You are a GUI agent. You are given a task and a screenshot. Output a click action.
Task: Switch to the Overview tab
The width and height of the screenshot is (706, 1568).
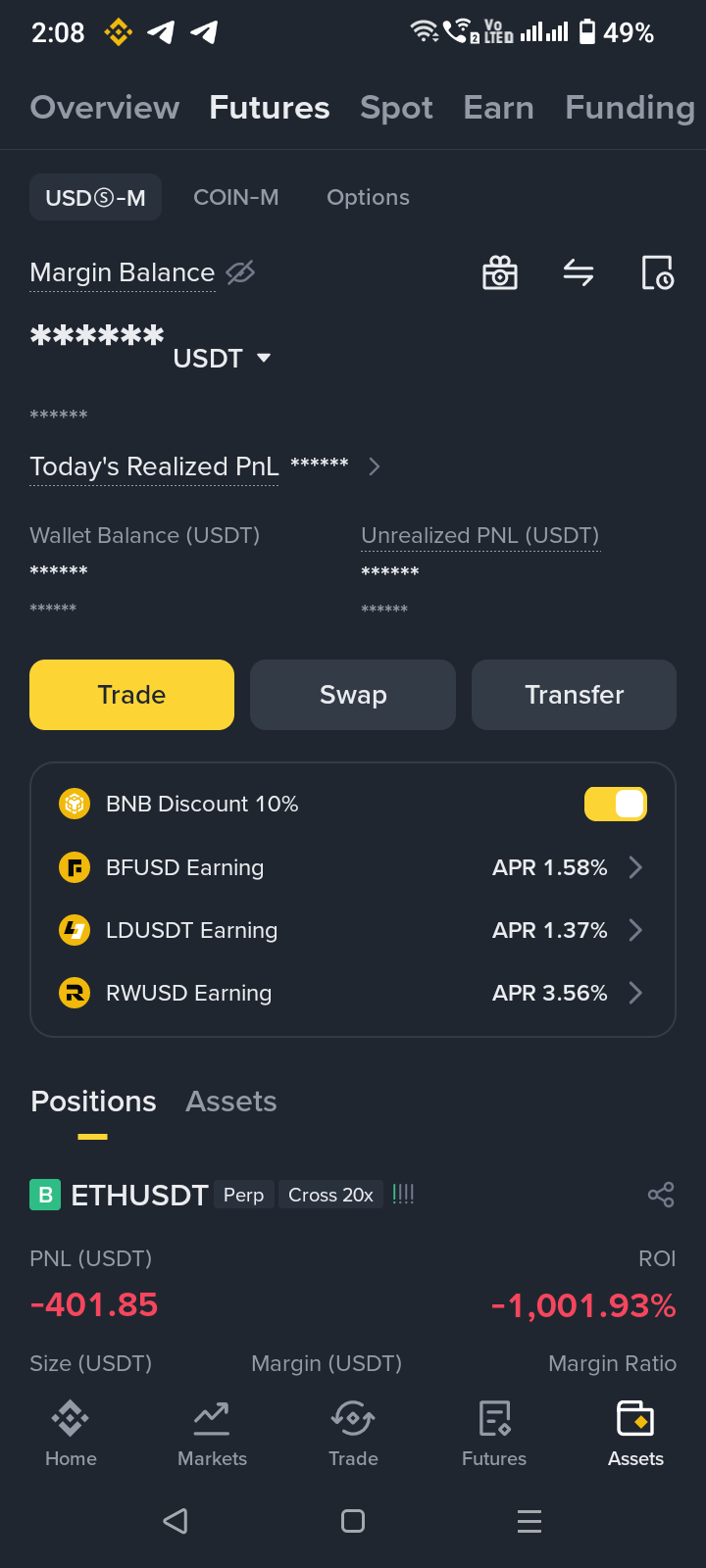click(x=105, y=108)
